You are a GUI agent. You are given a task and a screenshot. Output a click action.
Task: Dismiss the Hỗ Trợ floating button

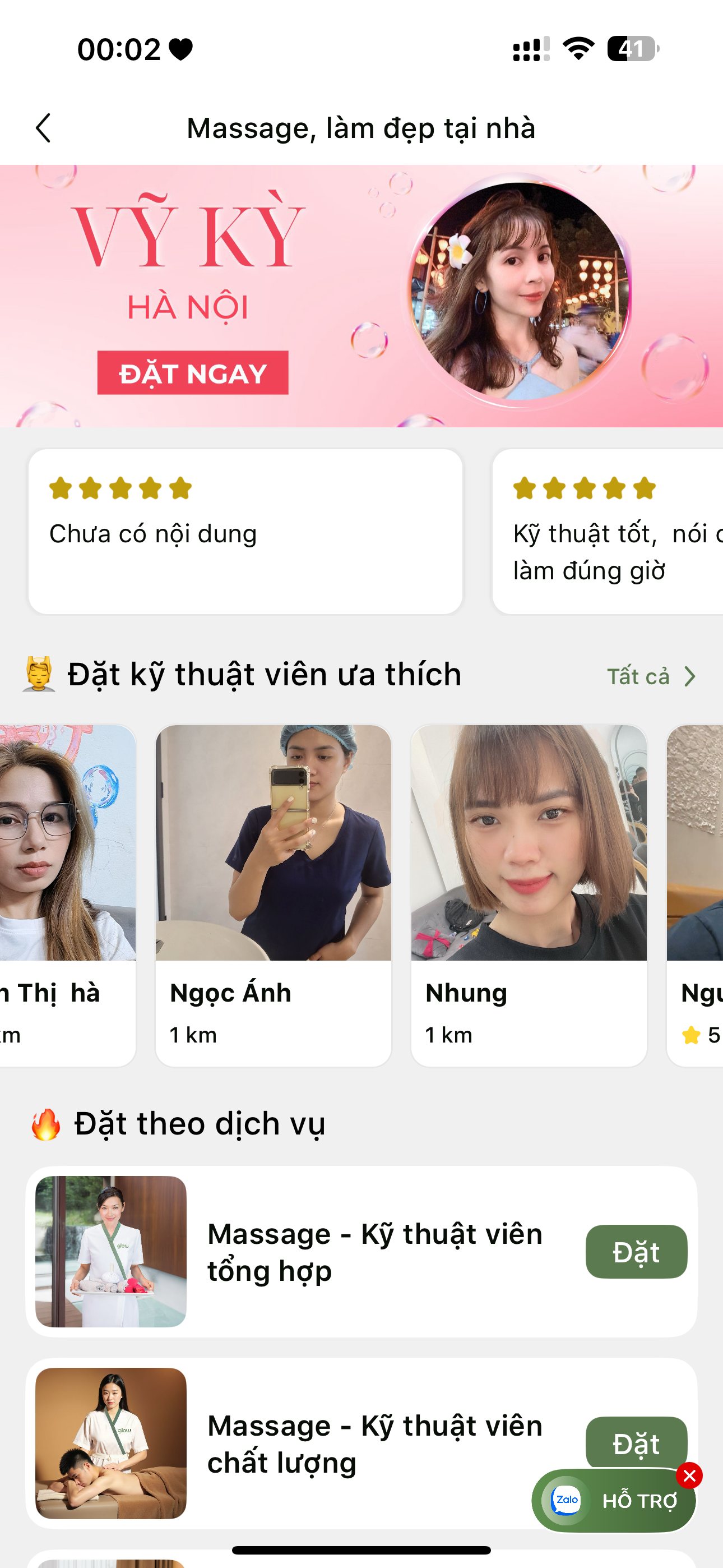689,1475
